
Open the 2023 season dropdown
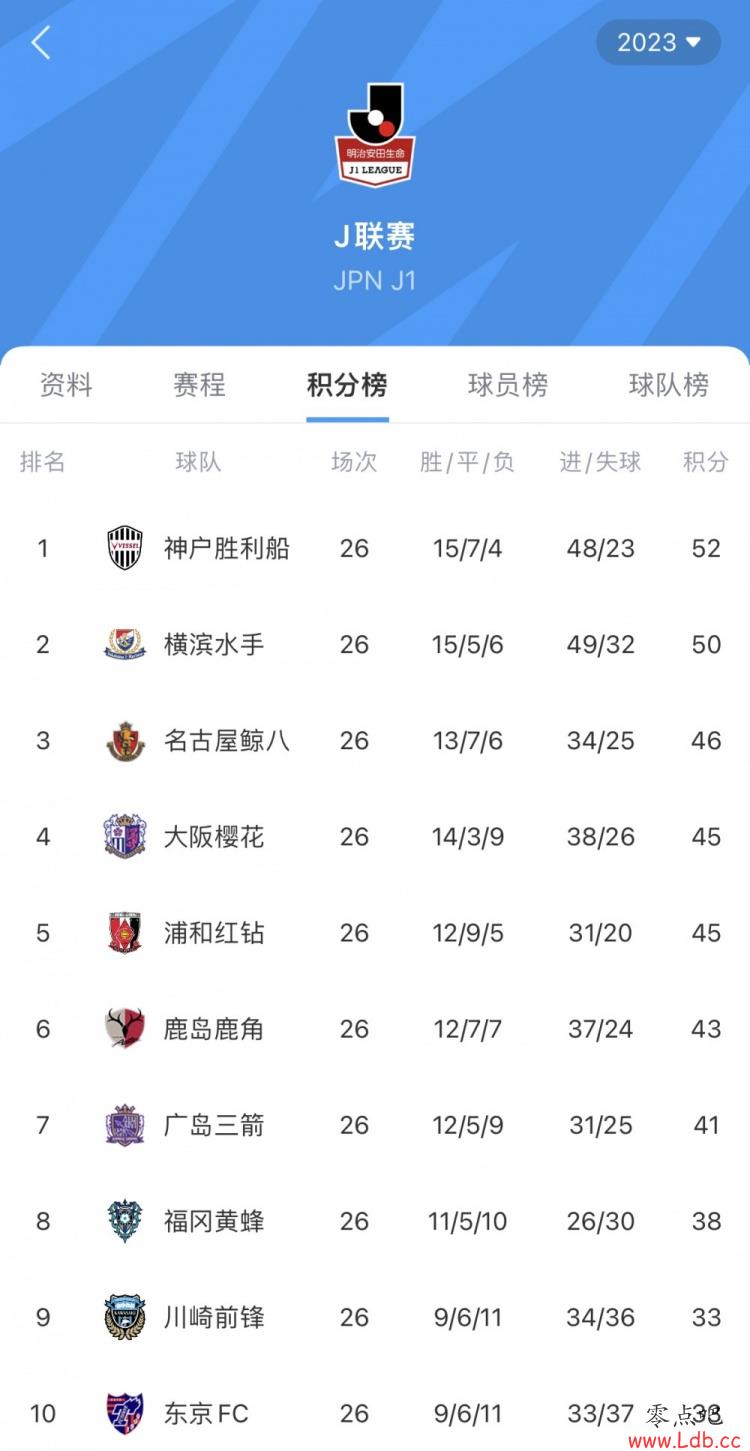[658, 42]
